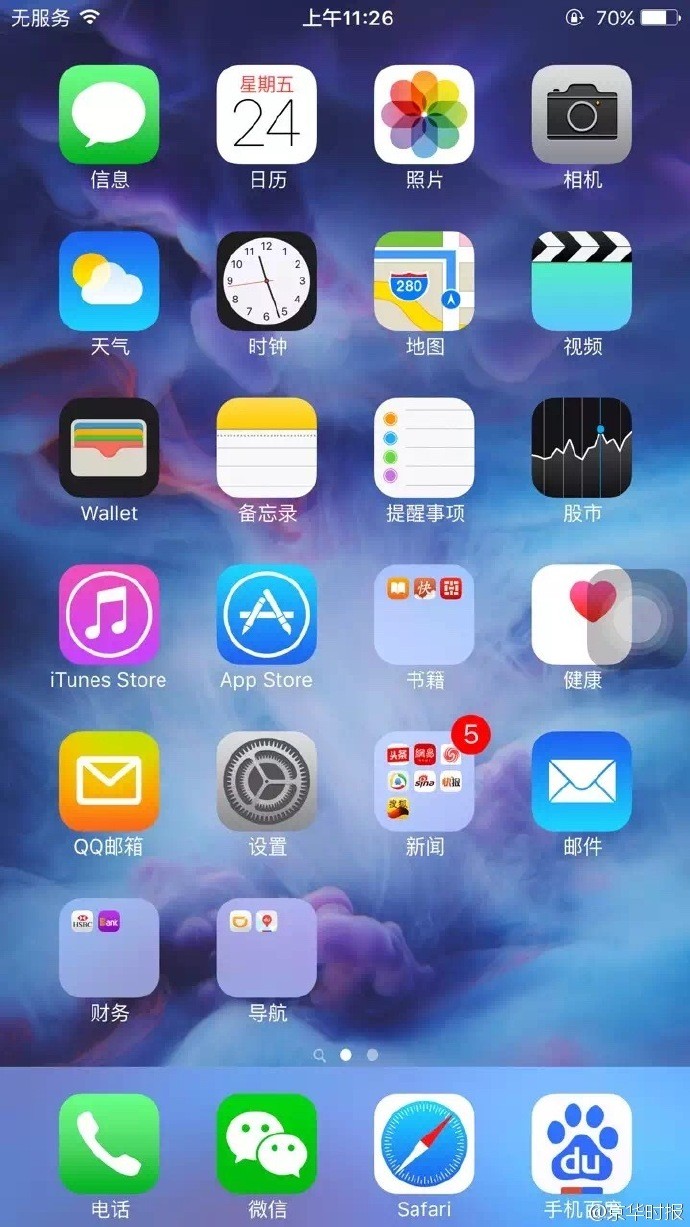Viewport: 690px width, 1227px height.
Task: Tap the AssistiveTouch floating button
Action: pos(637,619)
